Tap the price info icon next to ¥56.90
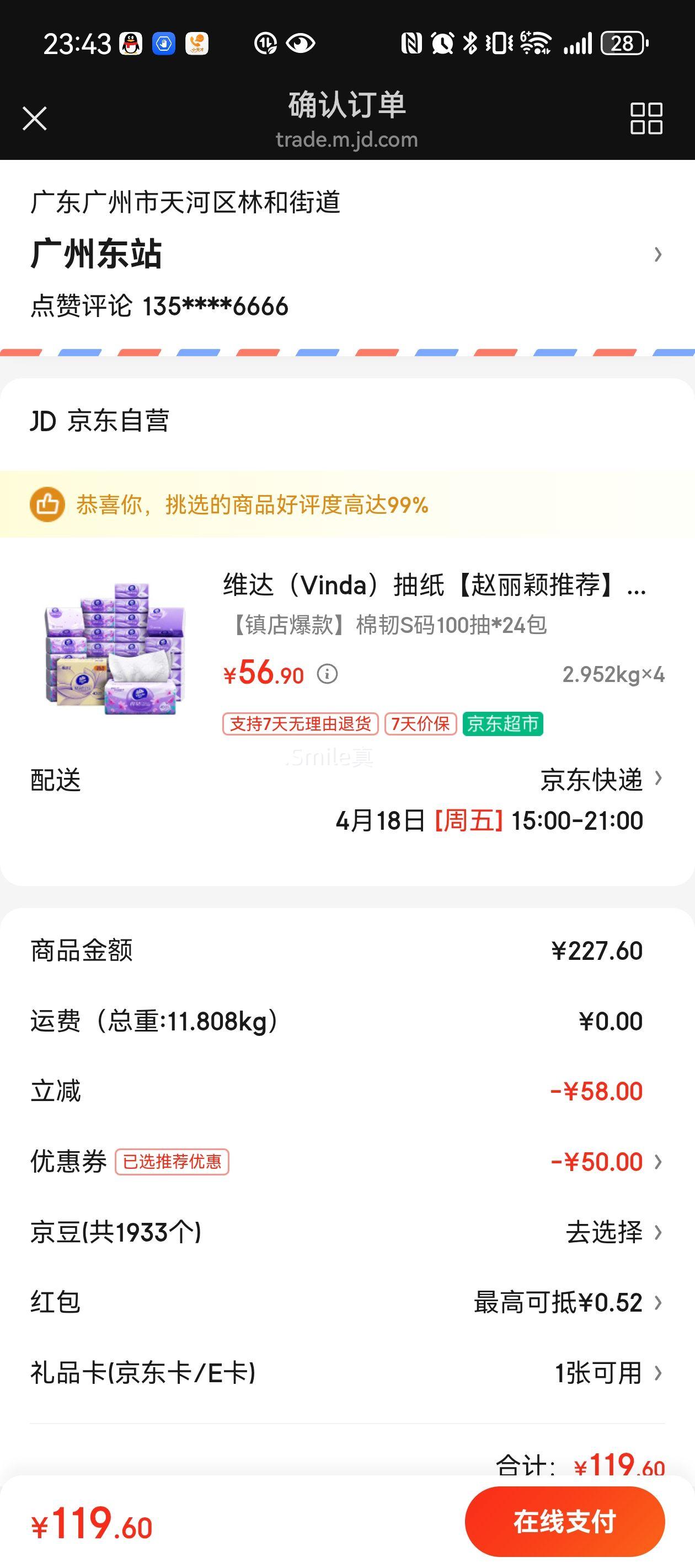Screen dimensions: 695x1568 [327, 674]
